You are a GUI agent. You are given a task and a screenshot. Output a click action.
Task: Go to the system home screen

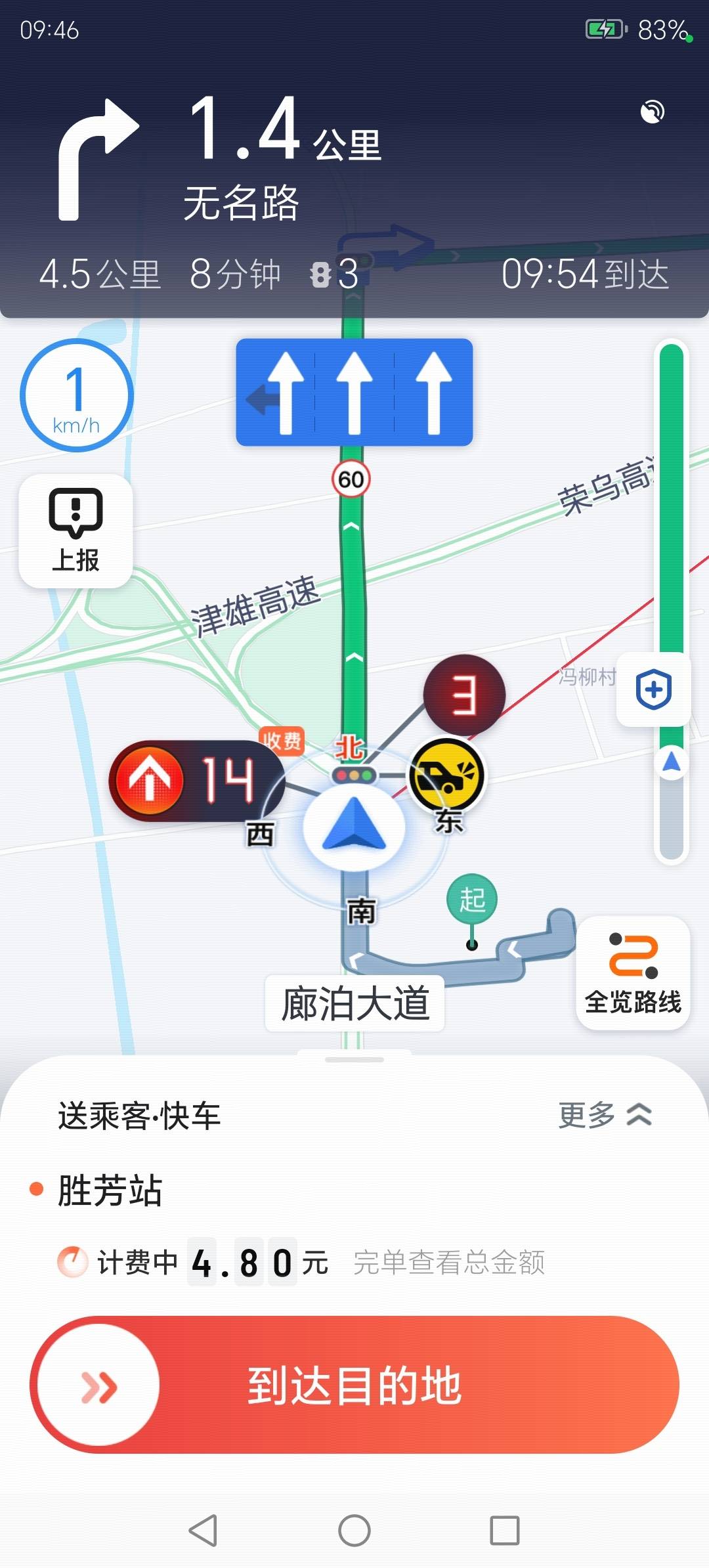pyautogui.click(x=354, y=1531)
